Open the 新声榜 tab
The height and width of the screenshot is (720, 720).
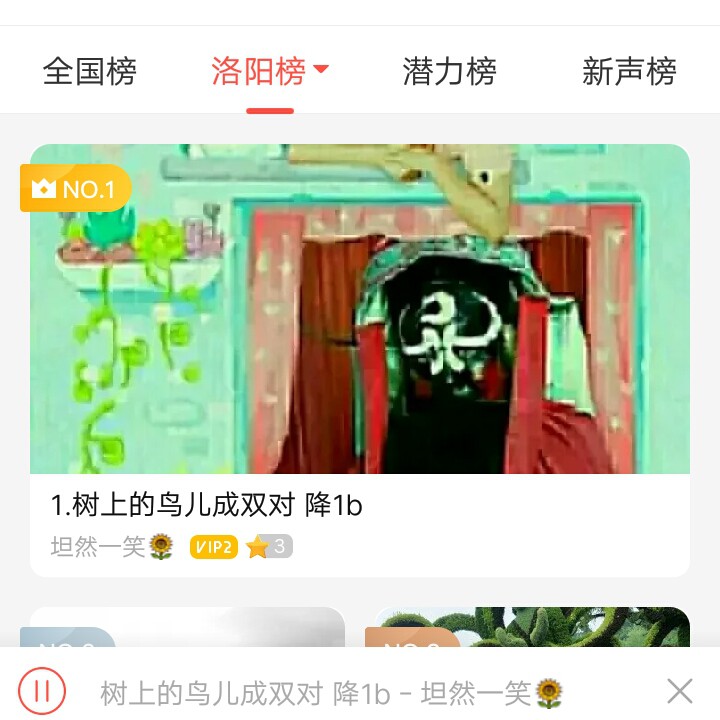pyautogui.click(x=629, y=72)
